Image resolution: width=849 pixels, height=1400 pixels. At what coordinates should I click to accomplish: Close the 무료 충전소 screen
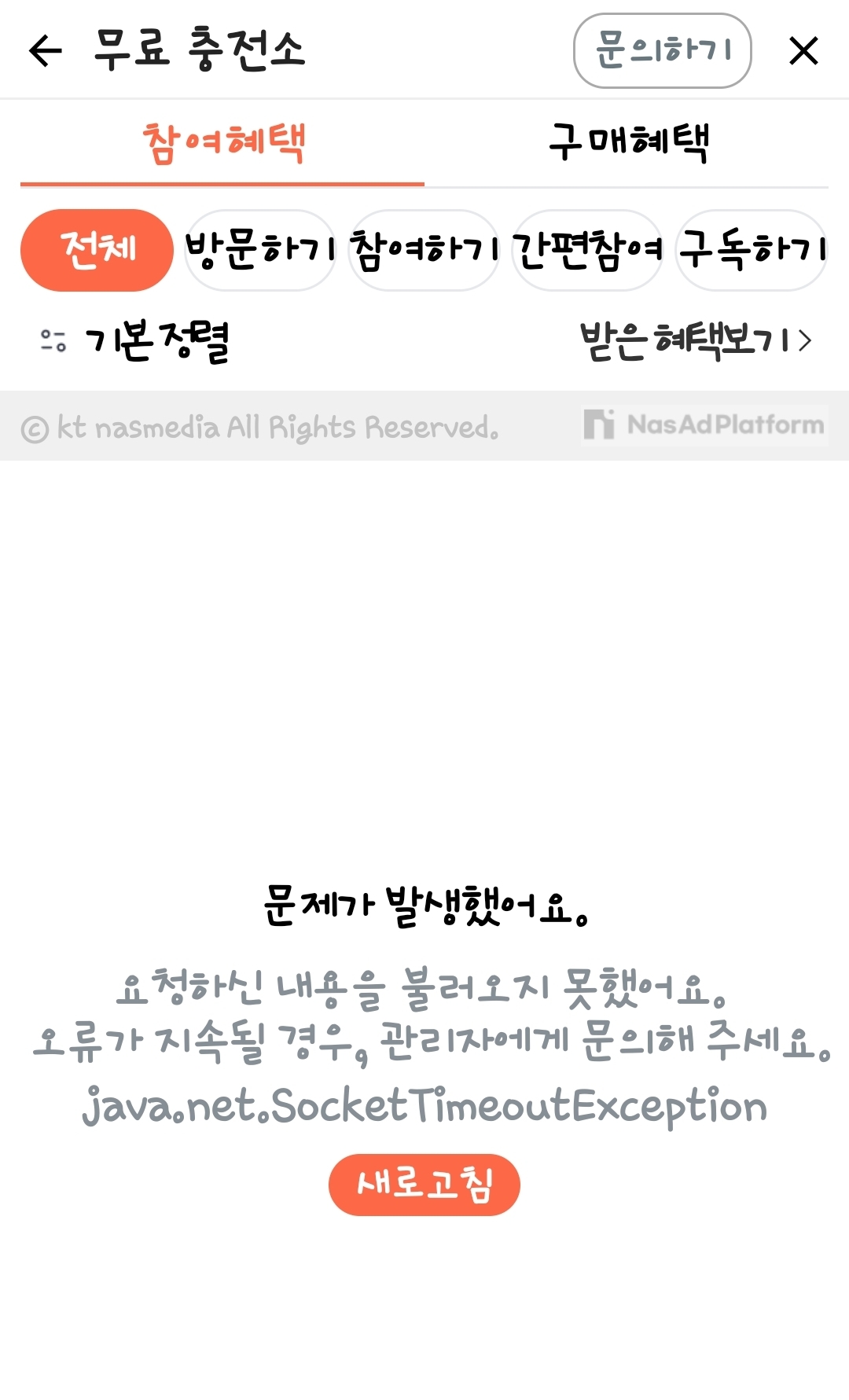coord(803,51)
